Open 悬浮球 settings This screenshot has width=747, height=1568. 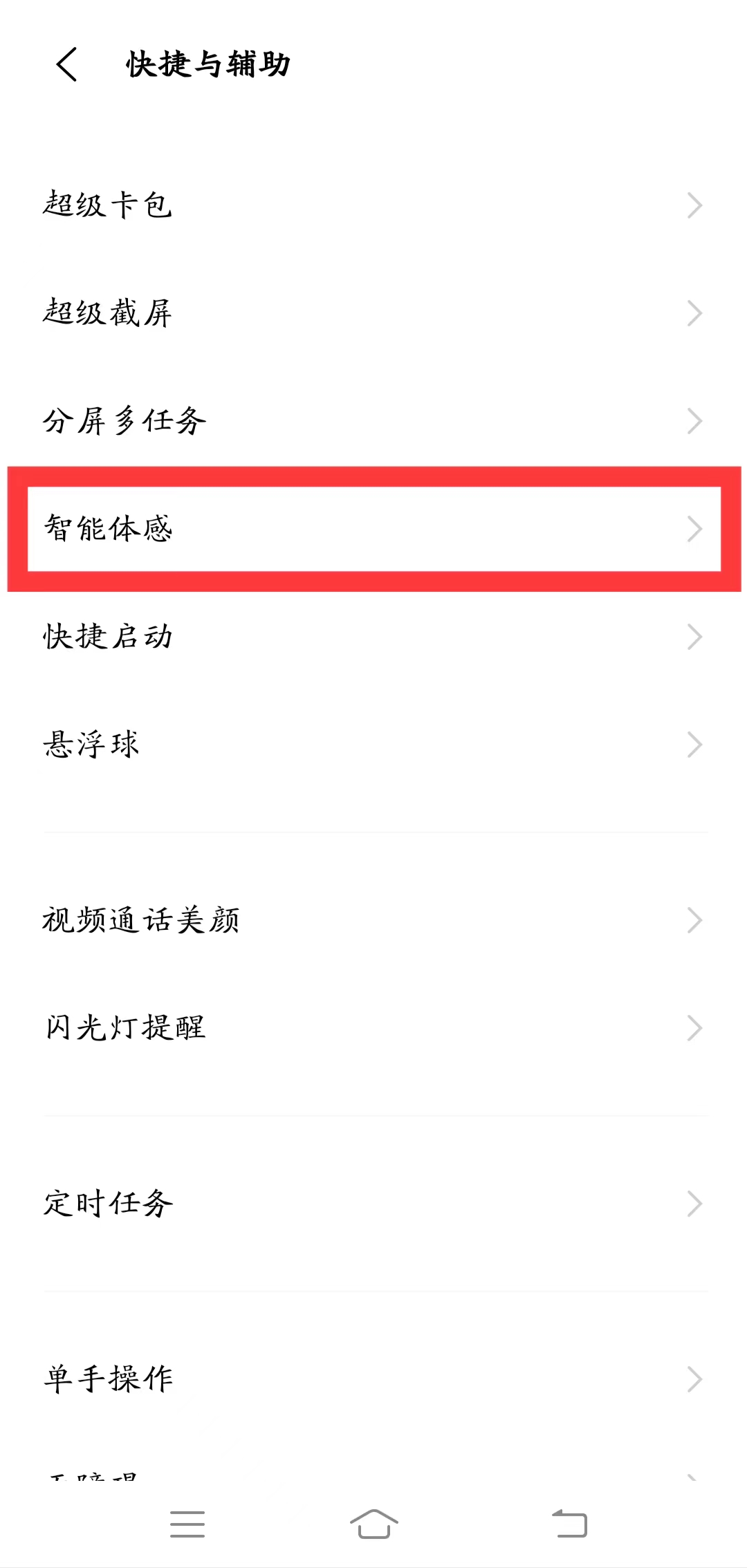pyautogui.click(x=373, y=745)
